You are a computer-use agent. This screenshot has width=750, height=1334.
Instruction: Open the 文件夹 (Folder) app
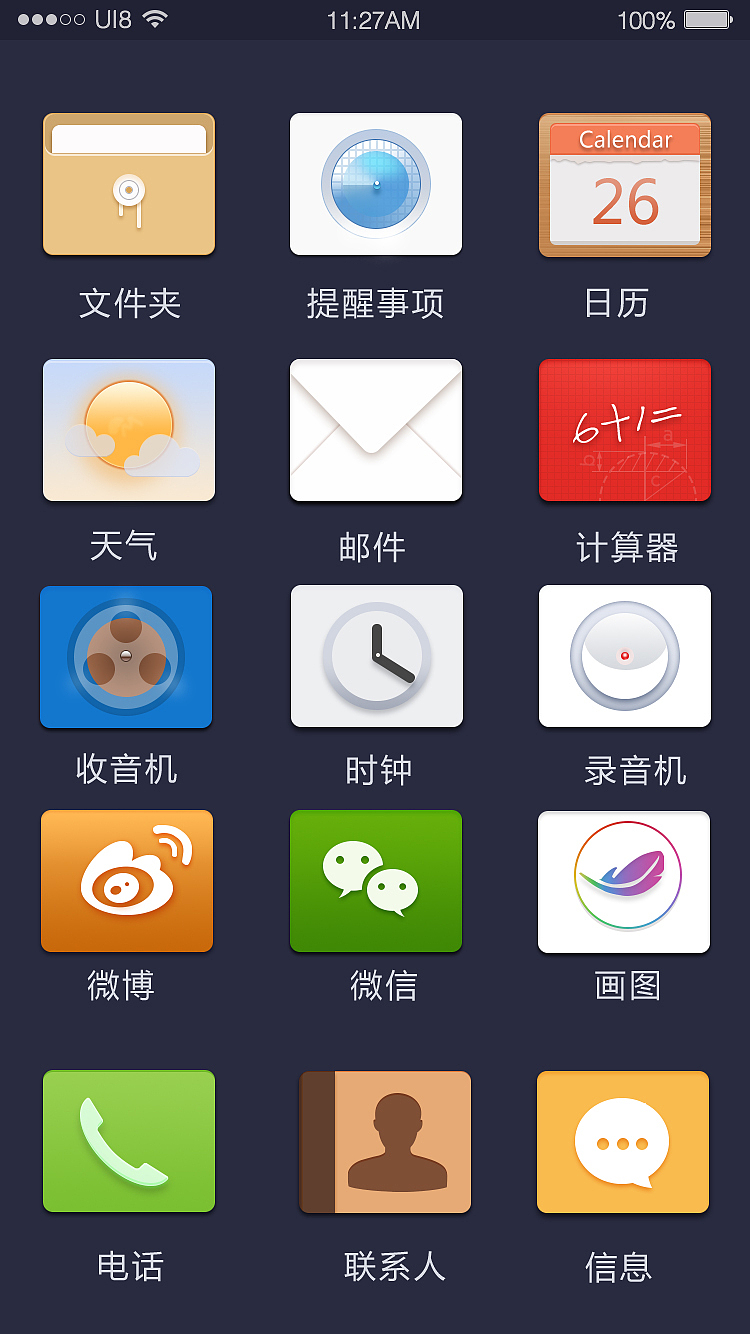(x=128, y=184)
